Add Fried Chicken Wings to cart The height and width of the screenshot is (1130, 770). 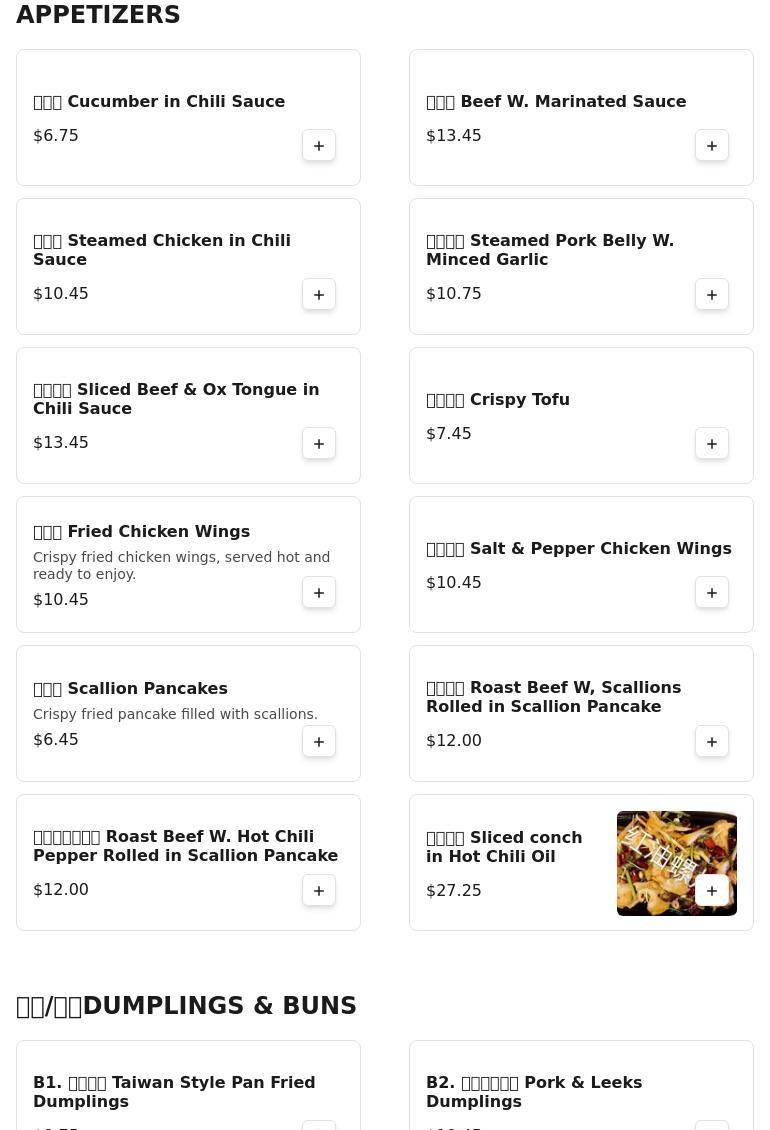(319, 593)
